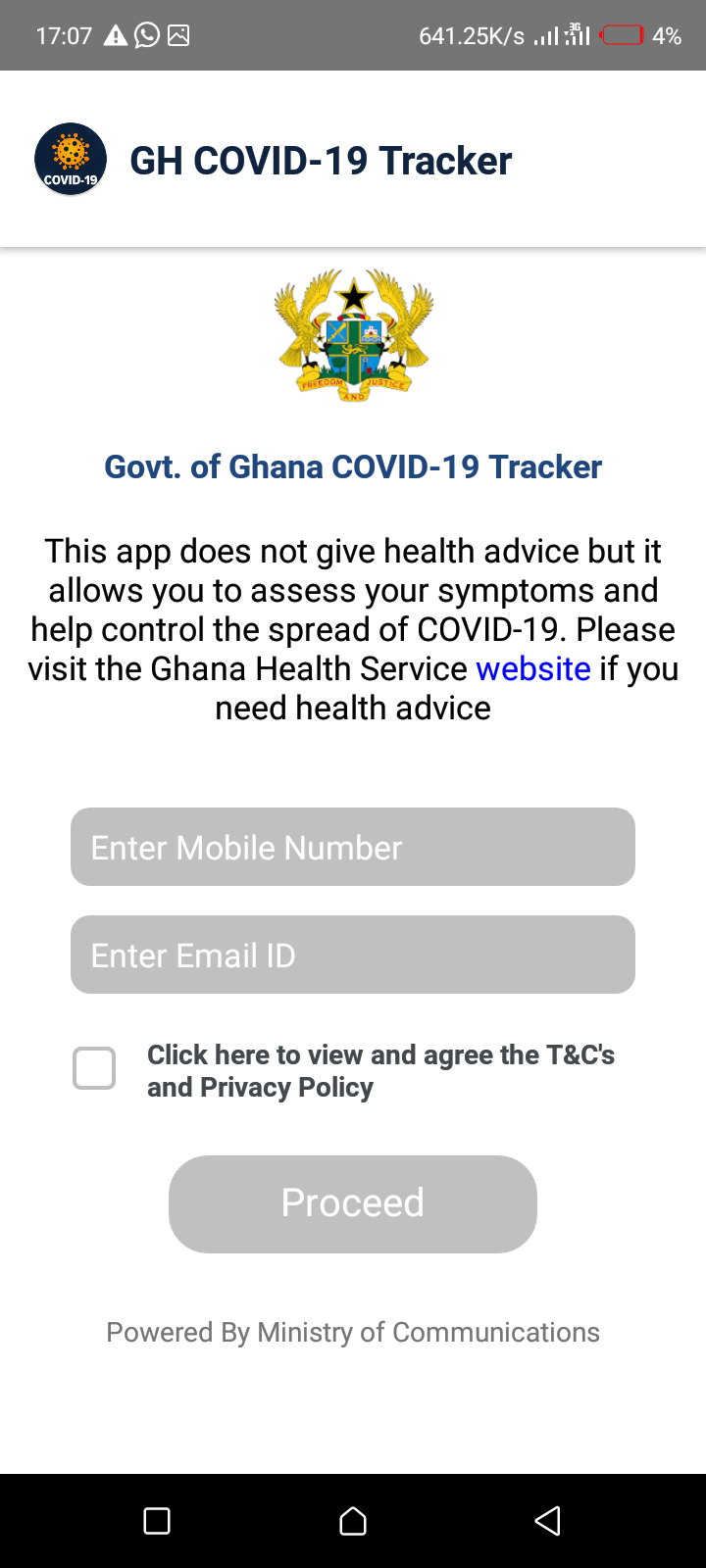706x1568 pixels.
Task: Focus the Enter Email ID field
Action: coord(353,955)
